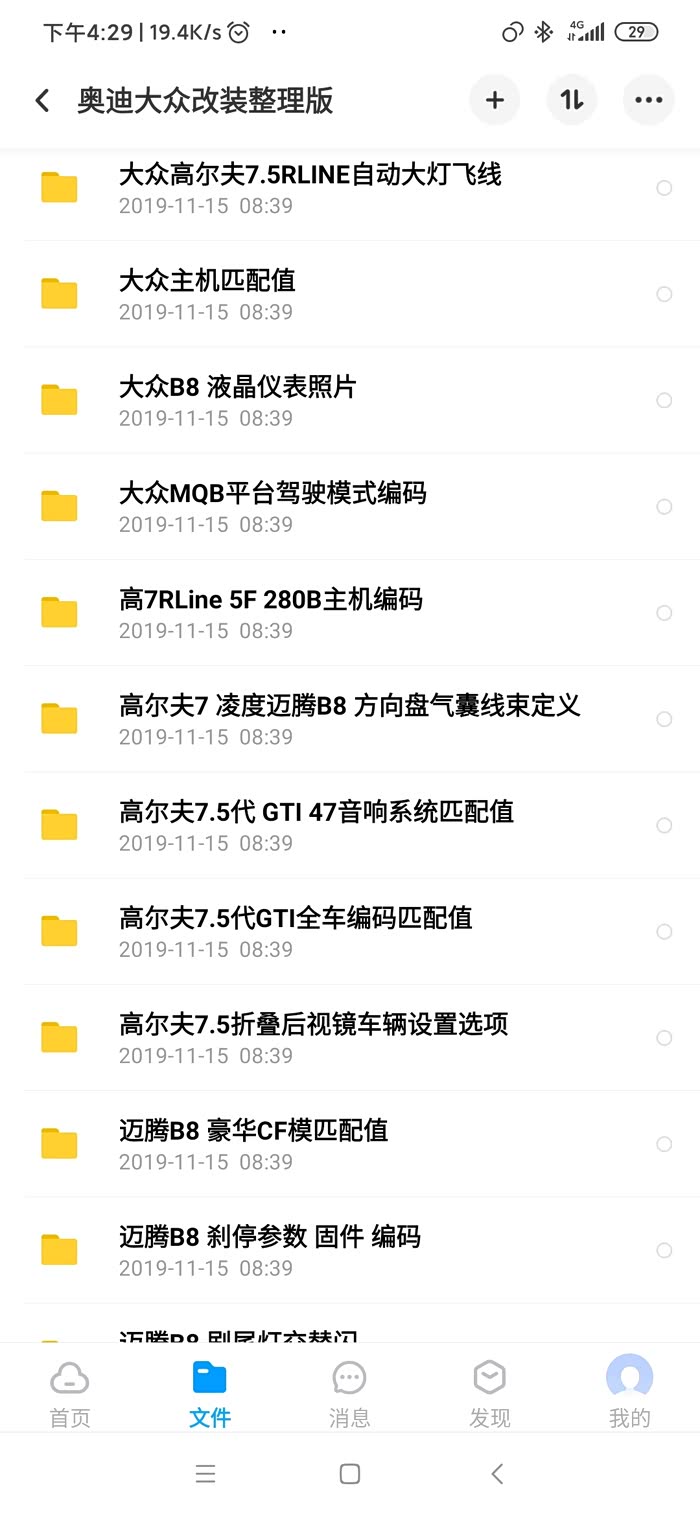The width and height of the screenshot is (700, 1516).
Task: Open folder 大众高尔夫7.5RLINE自动大灯飞线
Action: 310,188
